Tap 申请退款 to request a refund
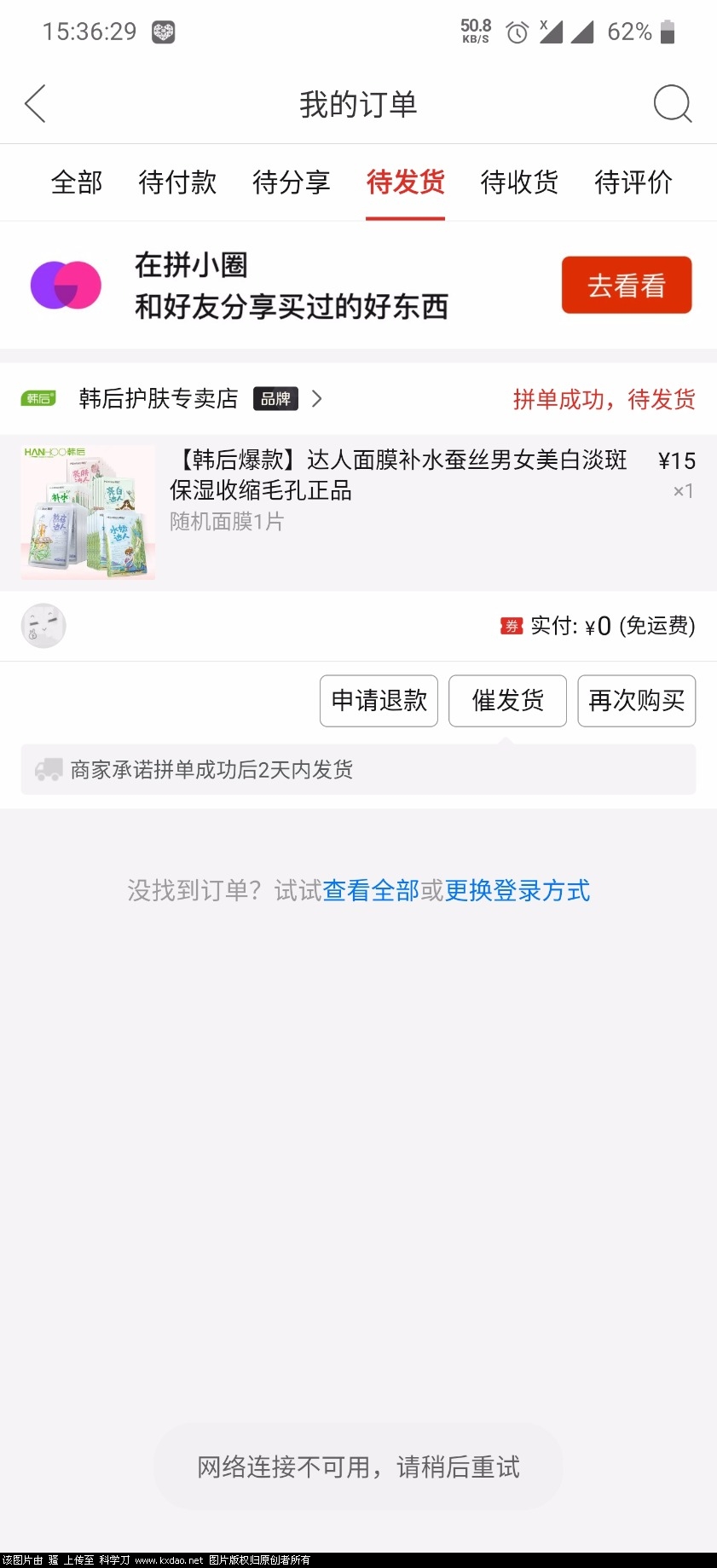This screenshot has width=717, height=1568. click(x=379, y=701)
